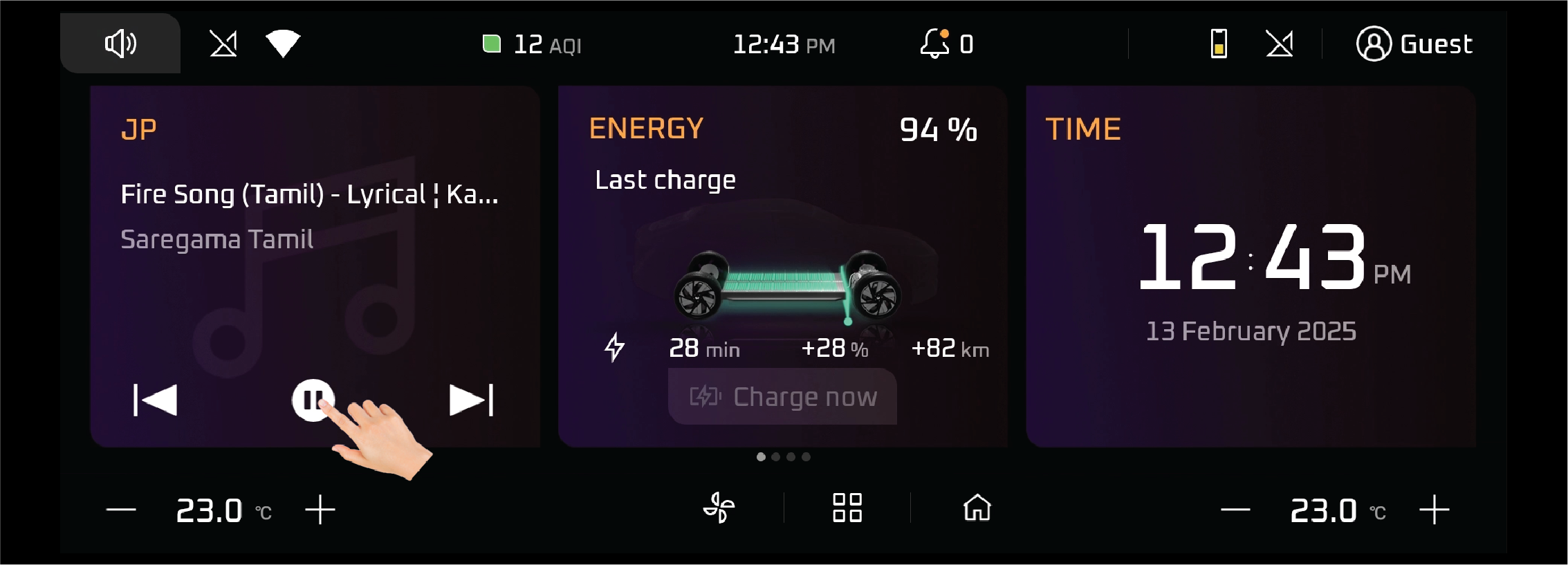Raise the left temperature
The width and height of the screenshot is (1568, 565).
pos(320,510)
